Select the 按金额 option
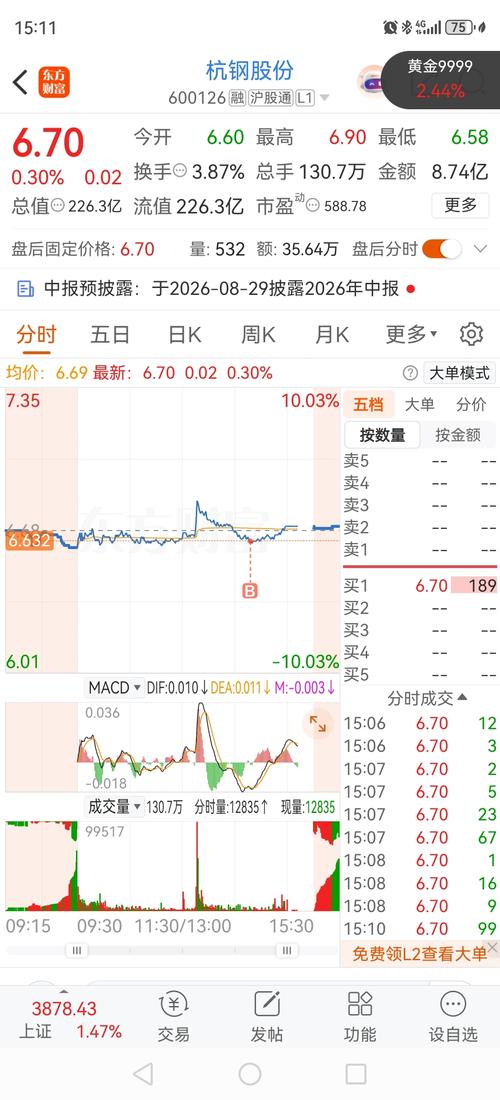 458,435
